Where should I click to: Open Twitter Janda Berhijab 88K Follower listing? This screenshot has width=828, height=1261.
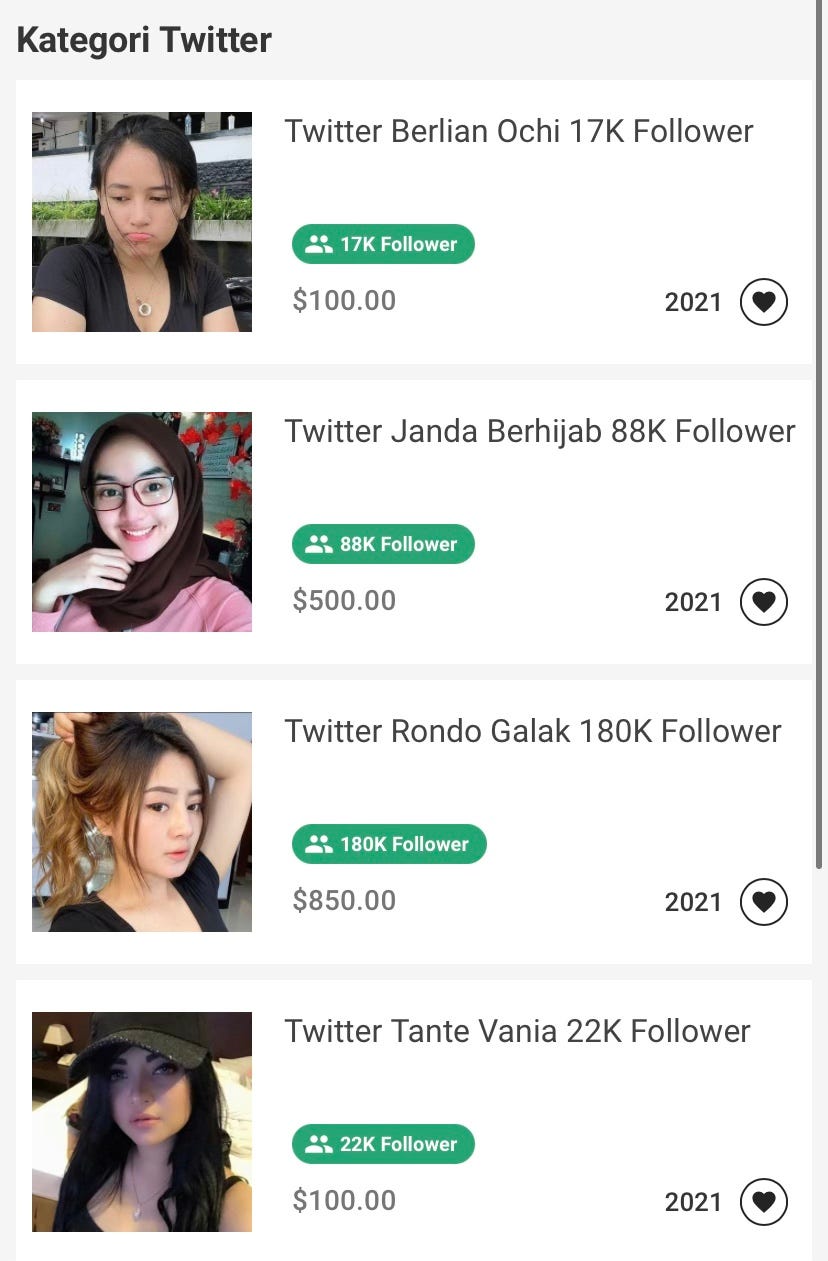coord(539,431)
